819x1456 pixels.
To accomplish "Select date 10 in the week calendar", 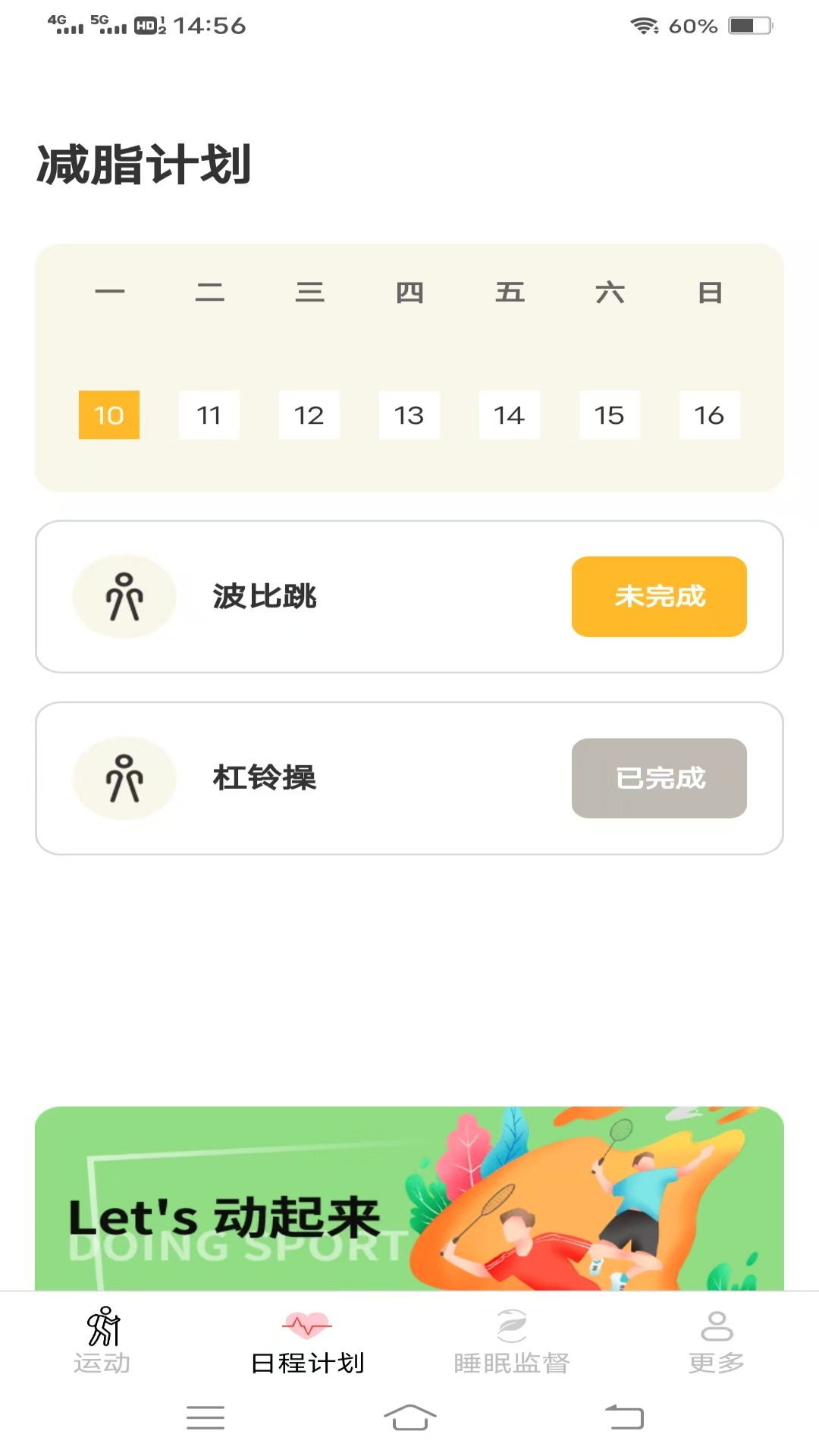I will (x=109, y=416).
